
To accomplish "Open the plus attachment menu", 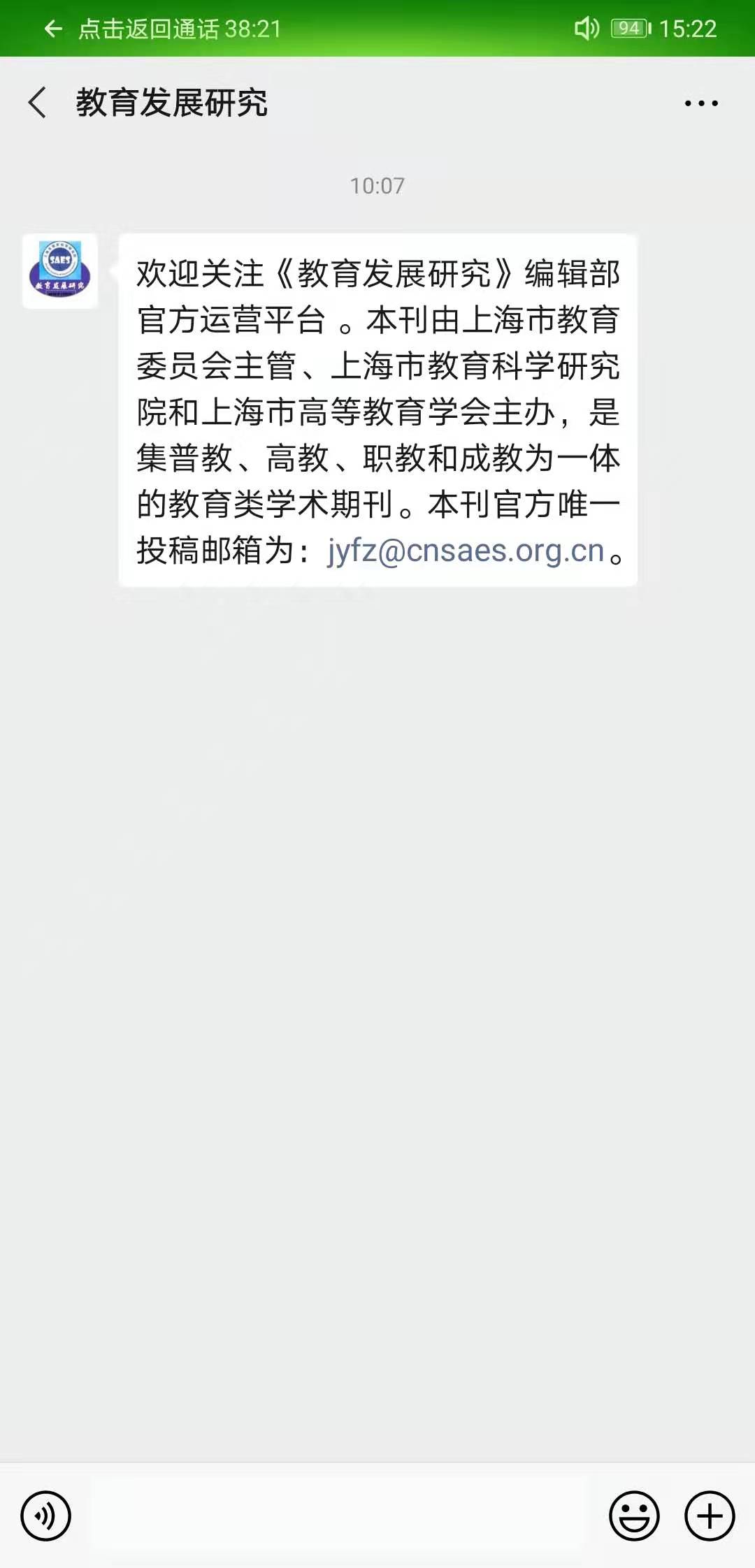I will pos(710,1516).
